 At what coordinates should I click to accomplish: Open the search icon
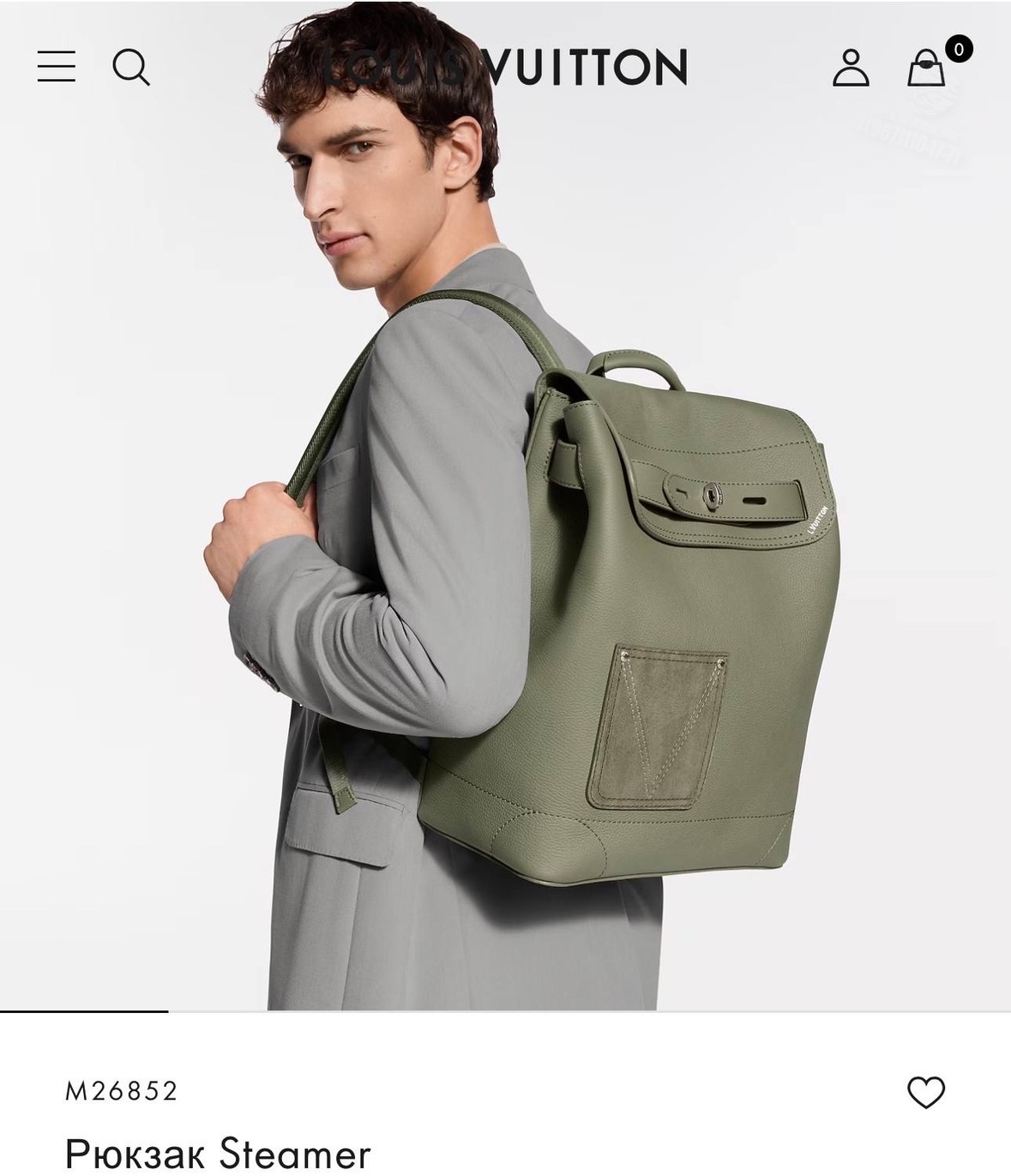[x=131, y=67]
